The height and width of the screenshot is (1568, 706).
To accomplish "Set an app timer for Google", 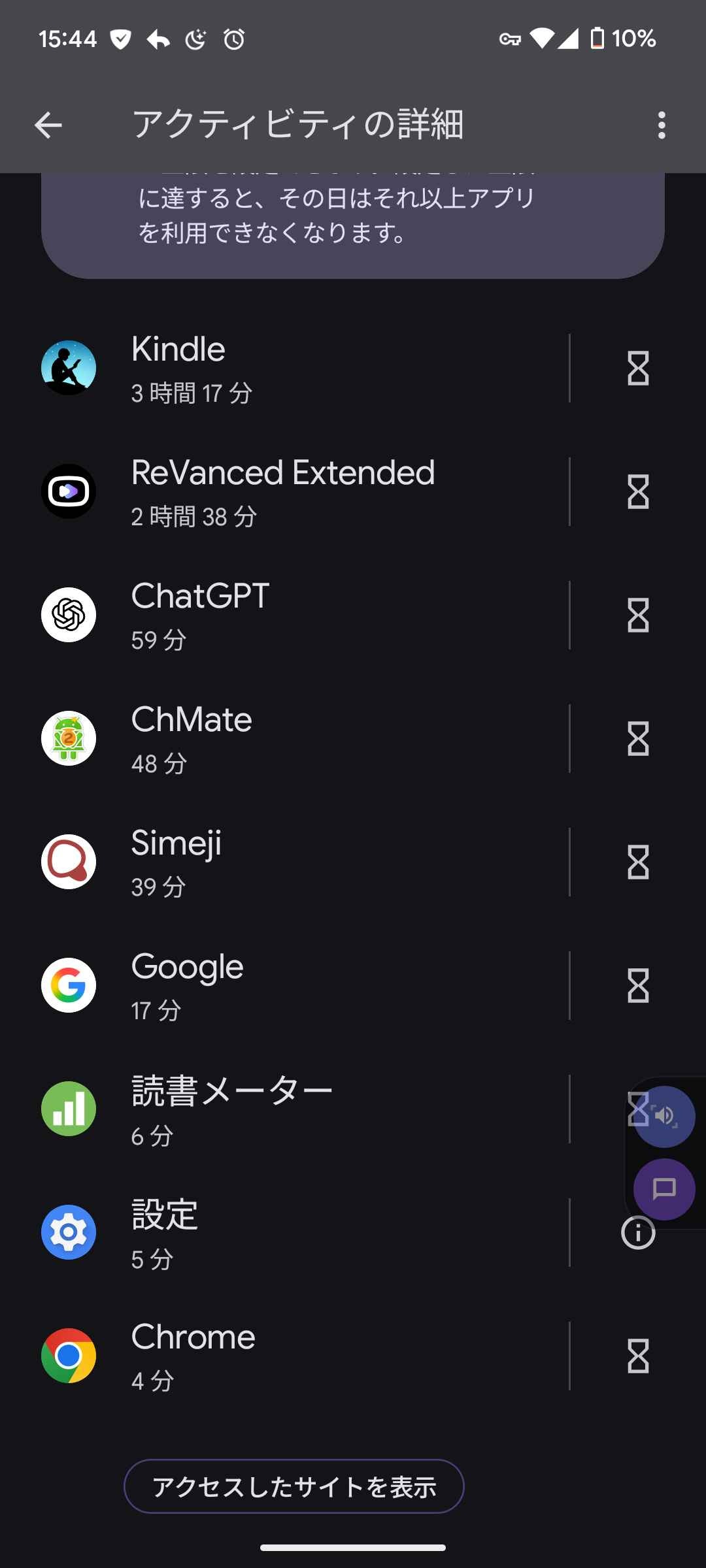I will tap(638, 985).
